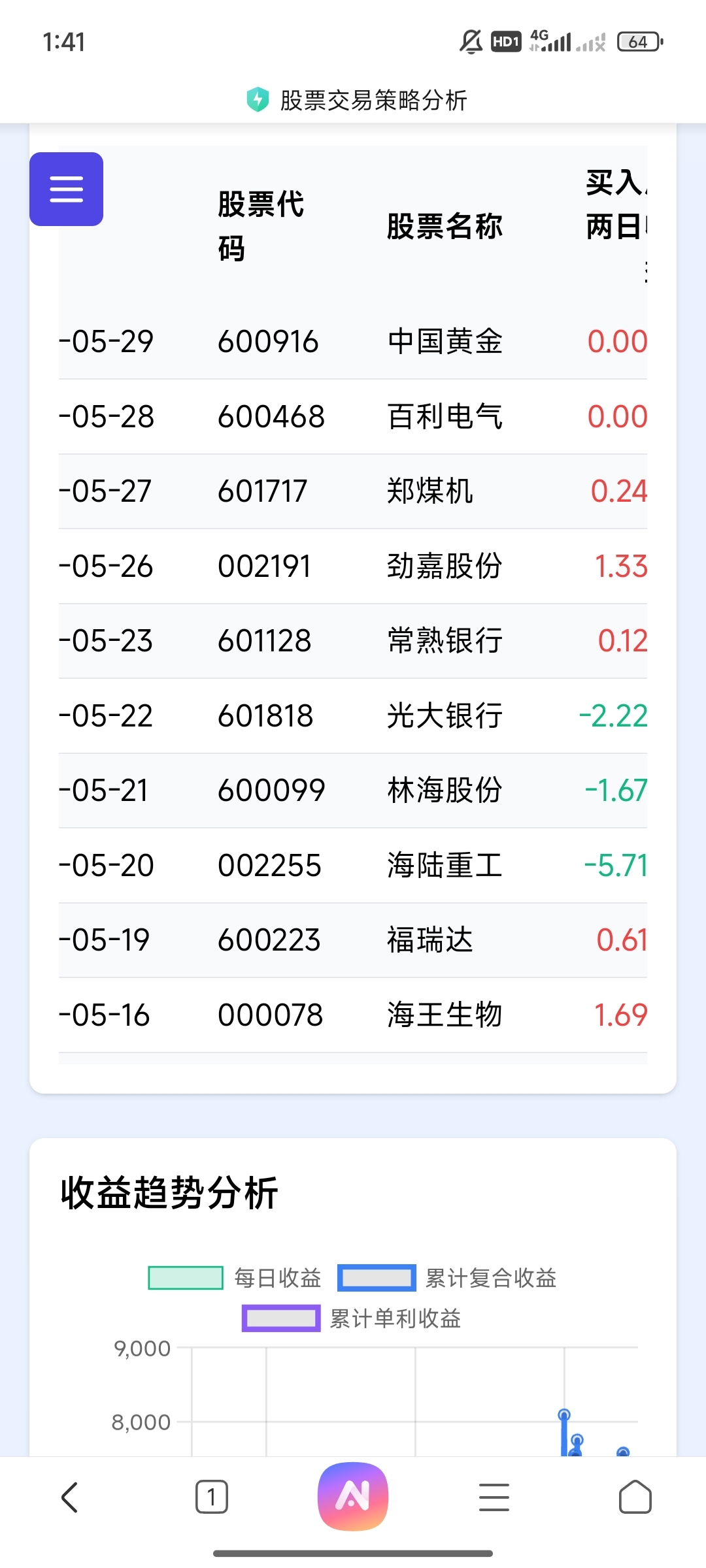Go to the browser home page

[635, 1497]
